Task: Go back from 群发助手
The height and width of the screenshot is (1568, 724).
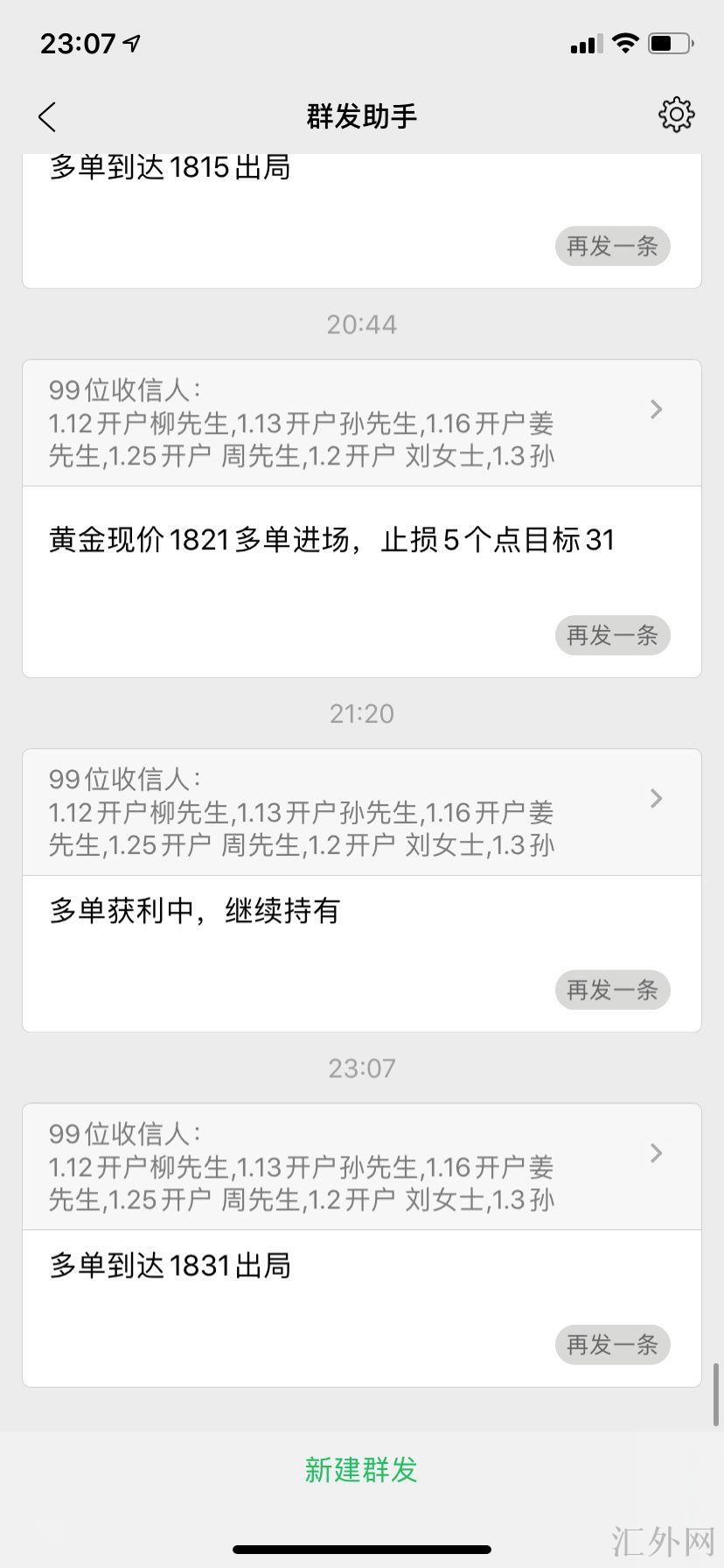Action: pos(47,116)
